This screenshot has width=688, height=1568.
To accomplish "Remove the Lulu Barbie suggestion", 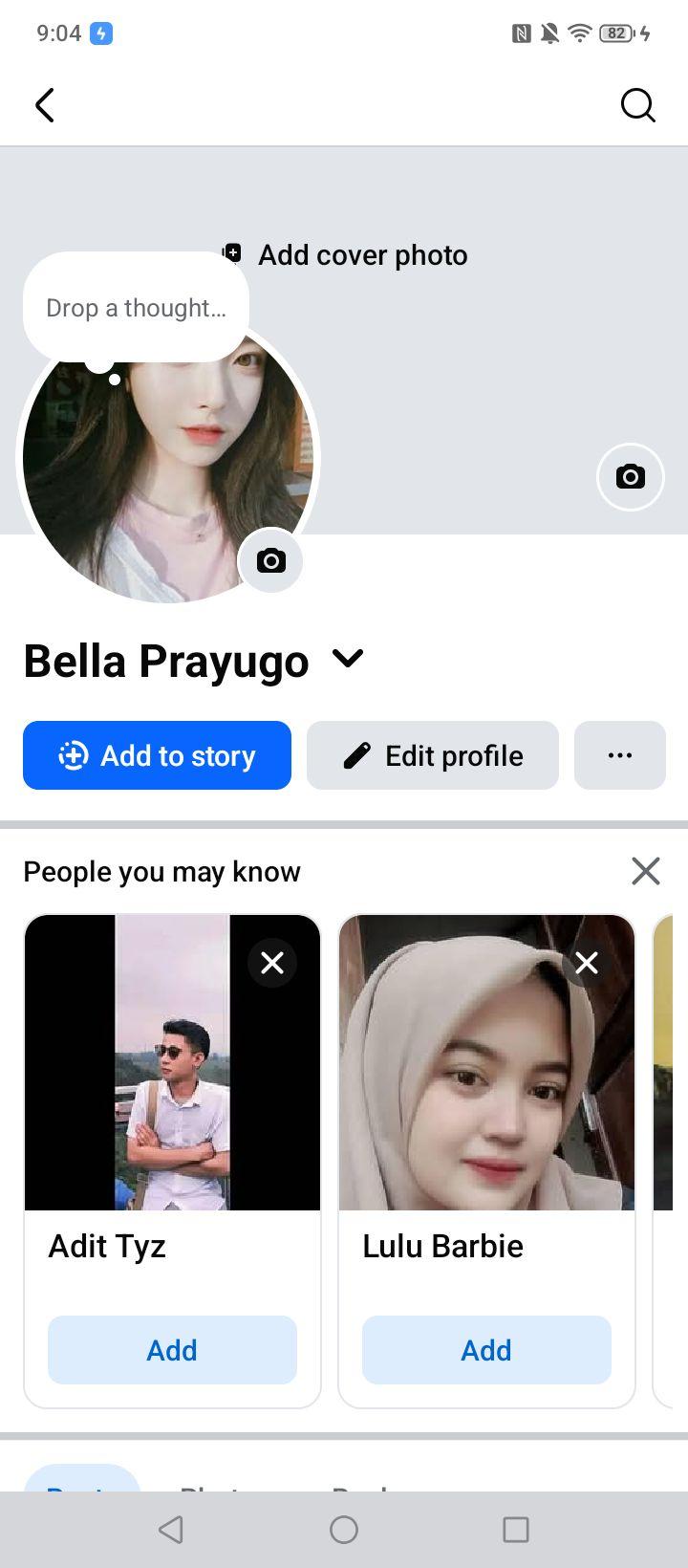I will click(587, 963).
